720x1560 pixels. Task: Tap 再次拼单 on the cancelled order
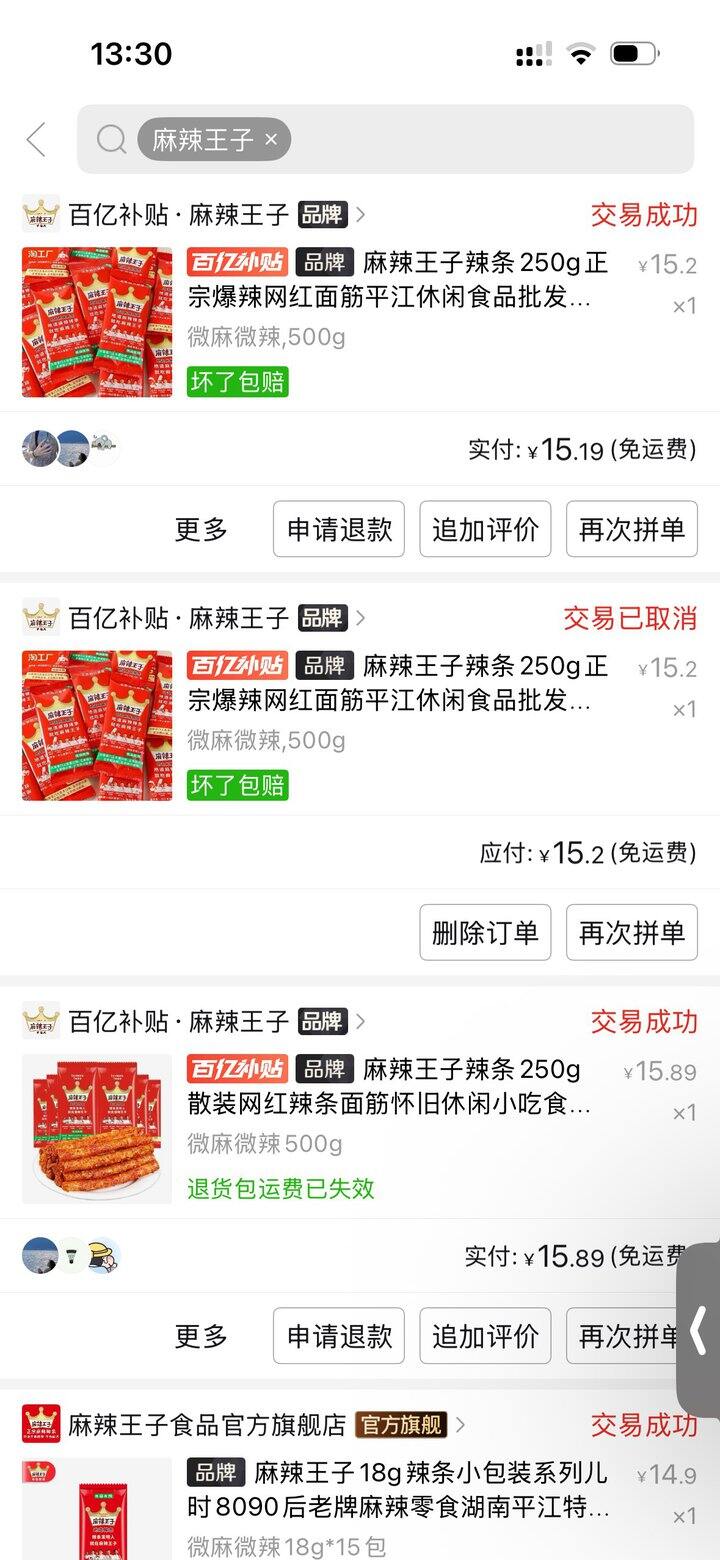click(x=631, y=932)
